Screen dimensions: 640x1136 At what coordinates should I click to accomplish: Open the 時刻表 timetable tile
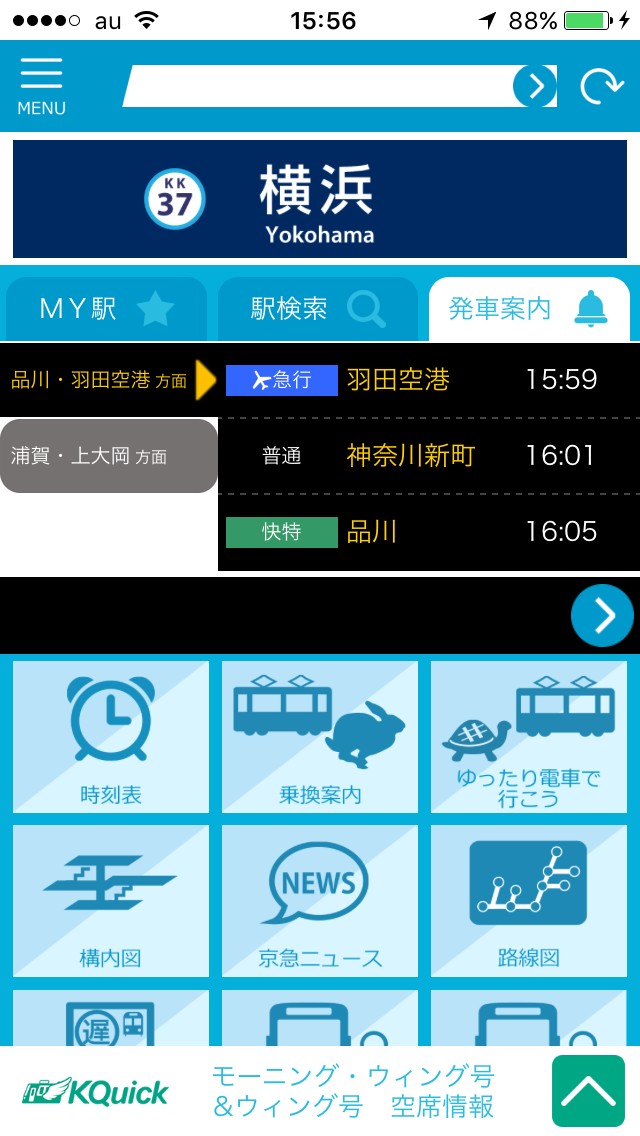click(x=111, y=738)
